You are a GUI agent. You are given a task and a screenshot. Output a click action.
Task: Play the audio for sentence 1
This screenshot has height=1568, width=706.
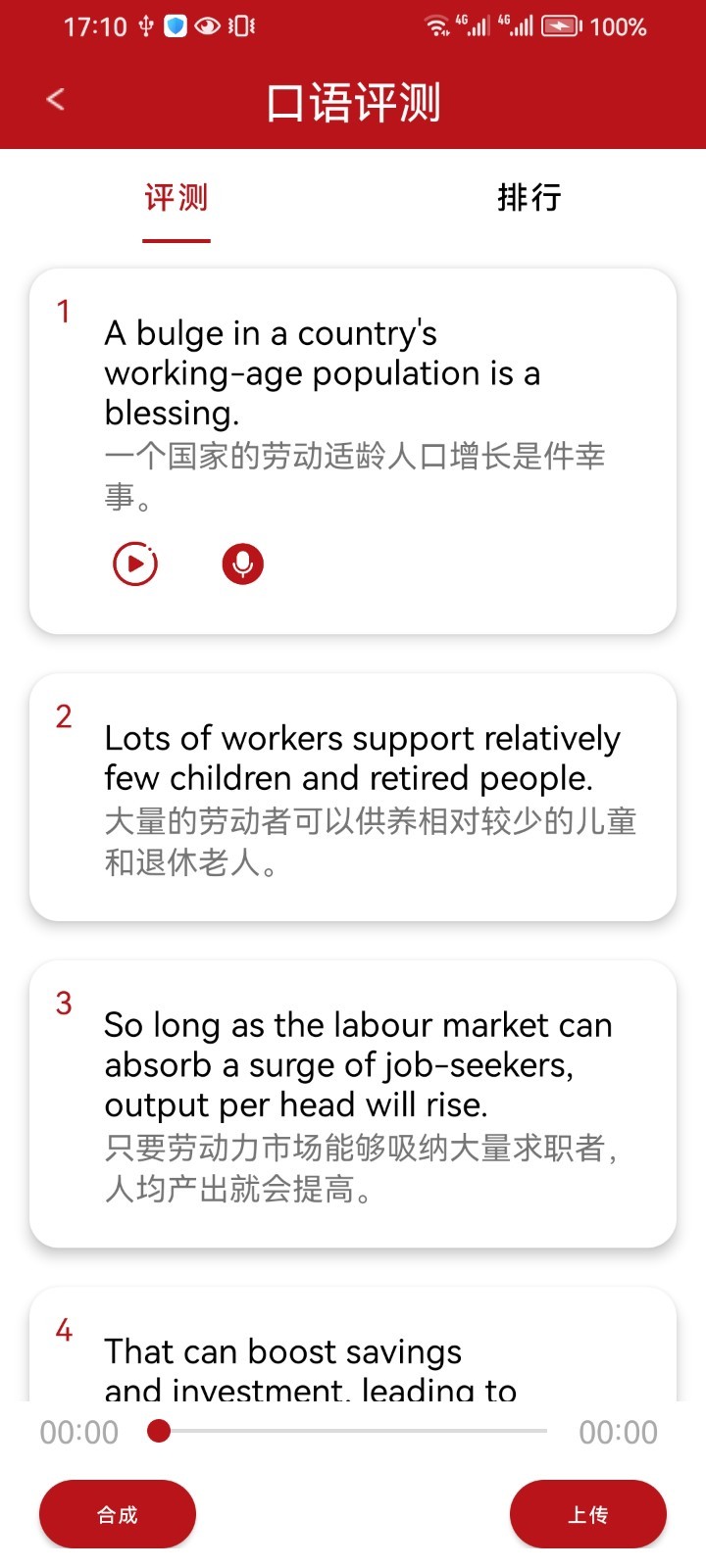(x=135, y=563)
